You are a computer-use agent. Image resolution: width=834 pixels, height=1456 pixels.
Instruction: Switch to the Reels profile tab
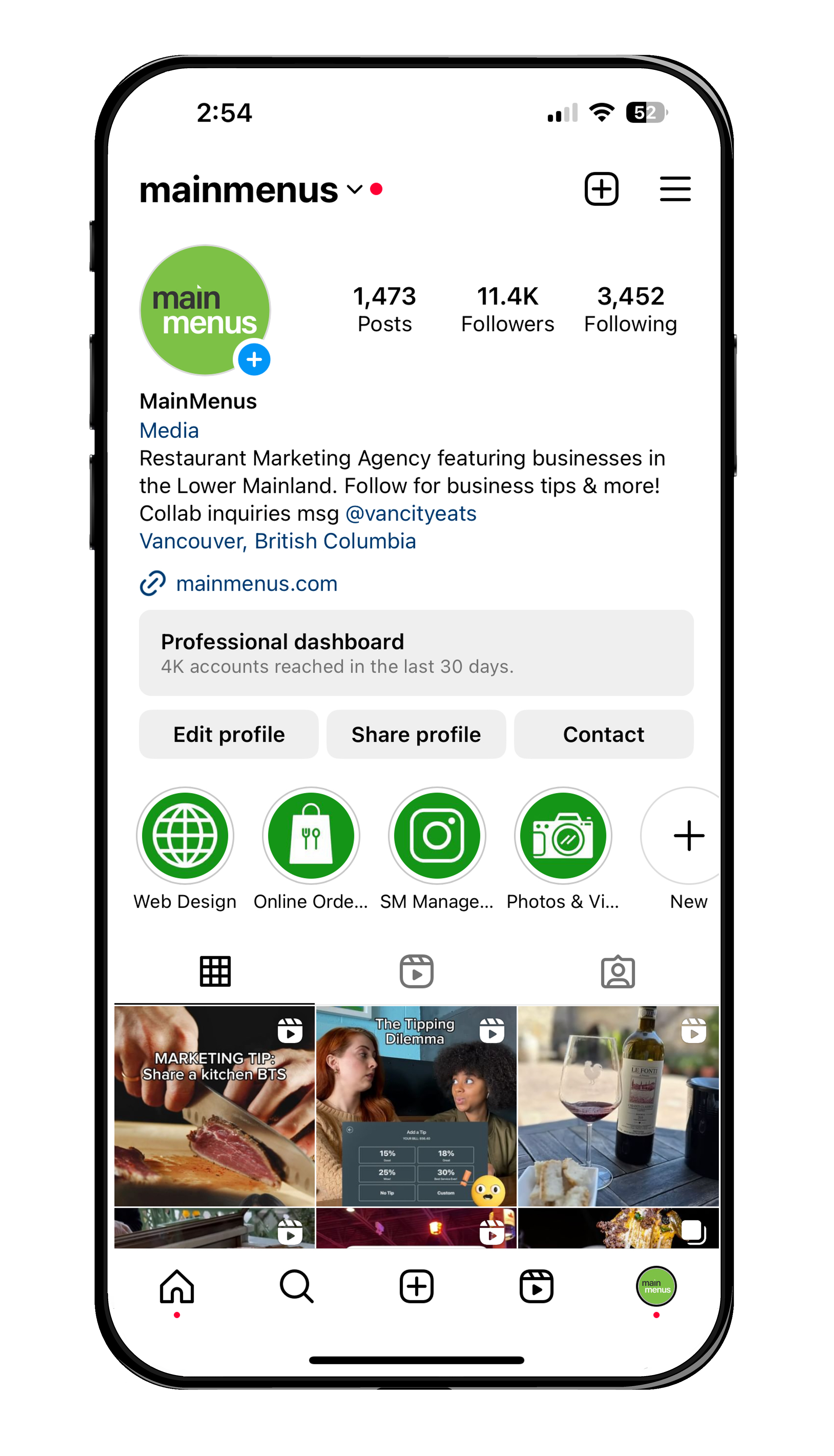click(416, 971)
